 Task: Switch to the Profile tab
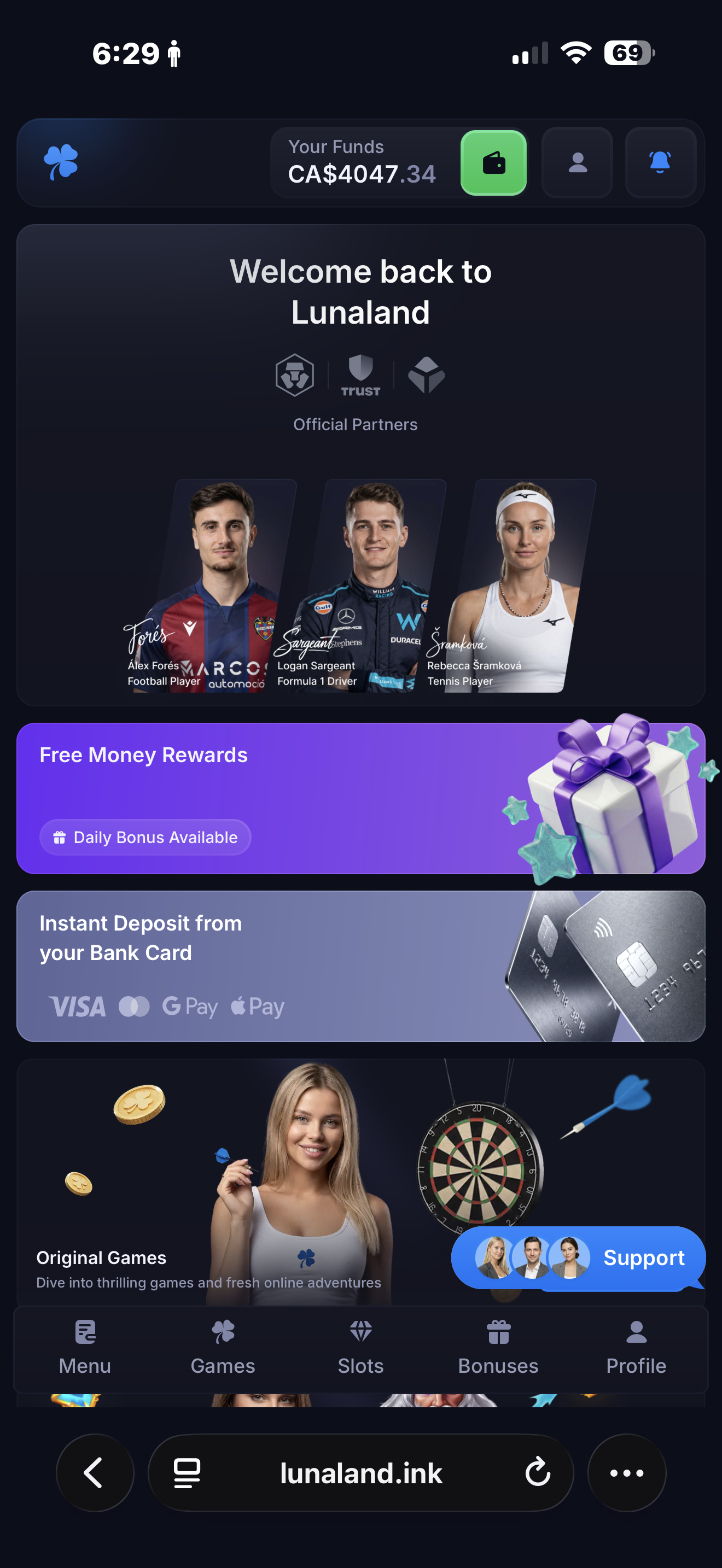click(x=636, y=1348)
